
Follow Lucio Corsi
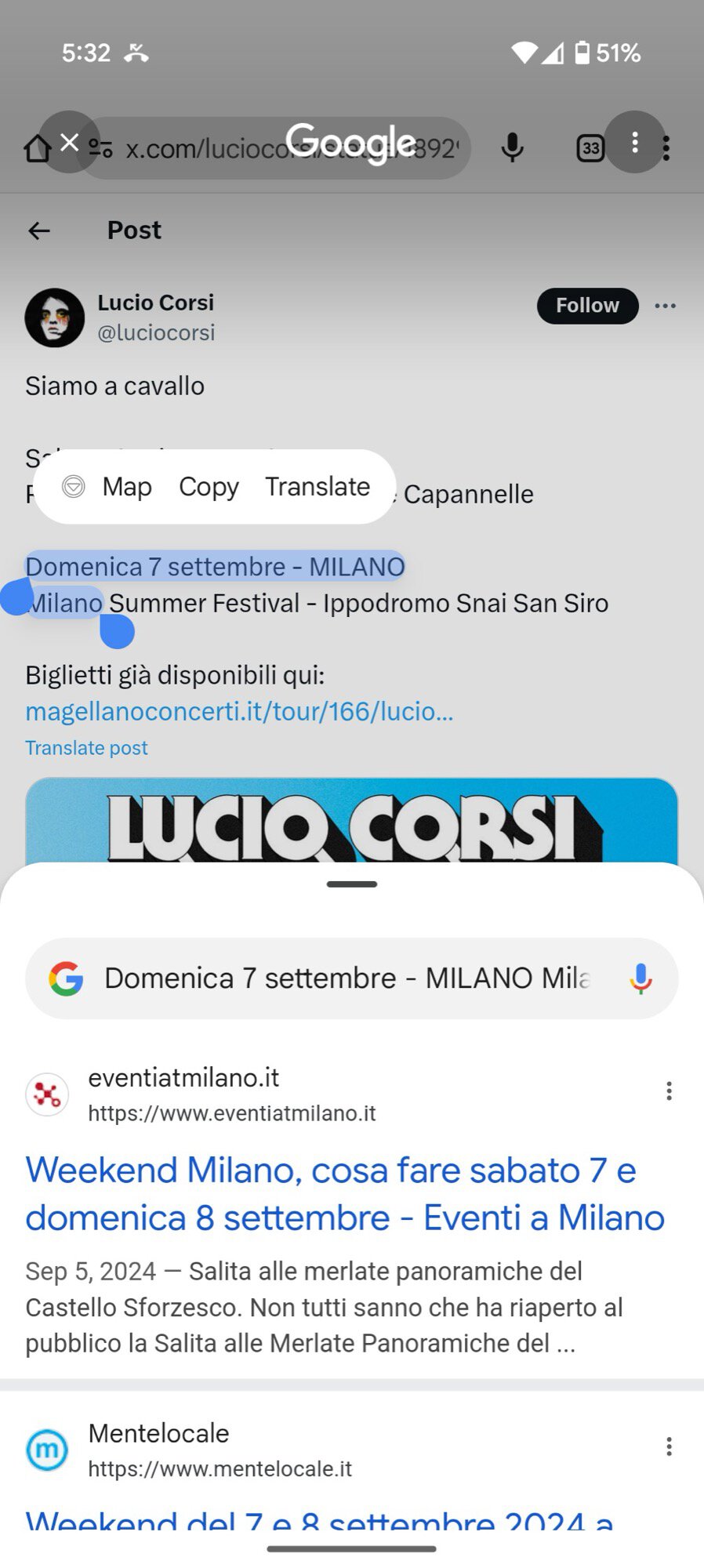[x=587, y=306]
